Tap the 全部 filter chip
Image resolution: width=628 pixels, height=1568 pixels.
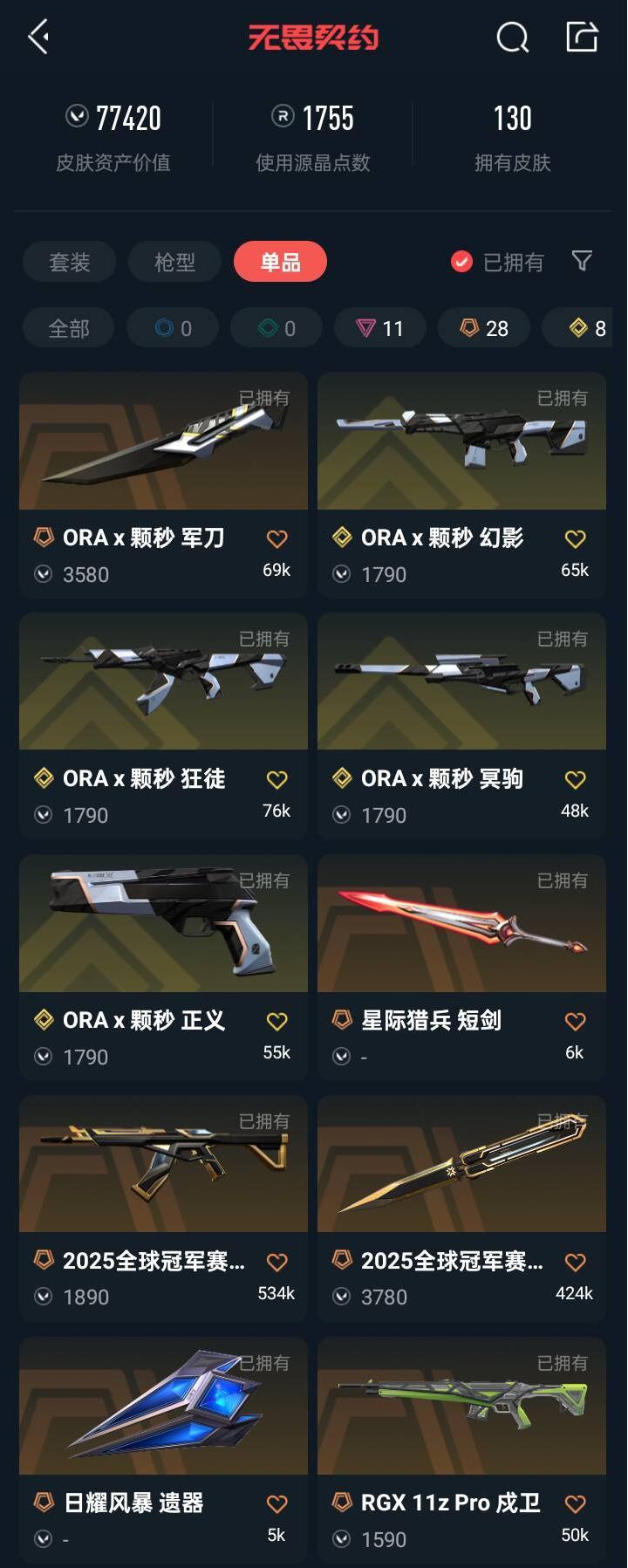click(68, 327)
